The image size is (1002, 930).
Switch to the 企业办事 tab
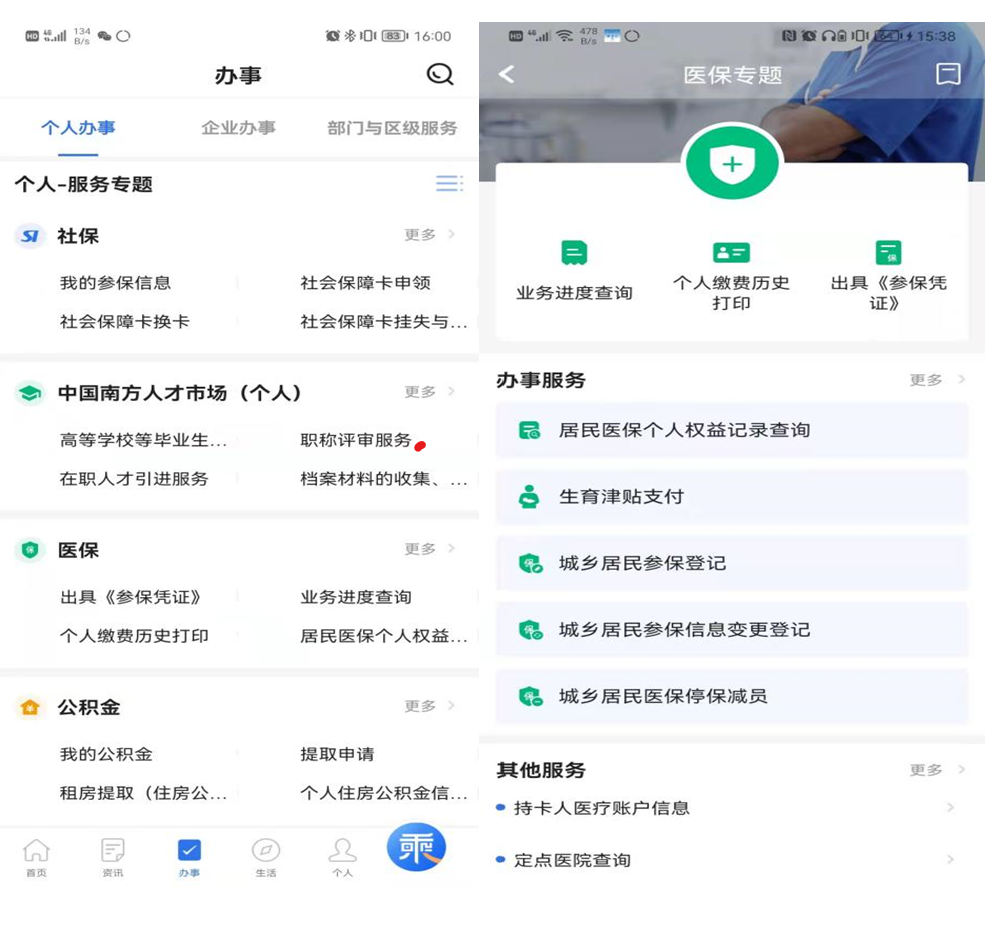(238, 128)
